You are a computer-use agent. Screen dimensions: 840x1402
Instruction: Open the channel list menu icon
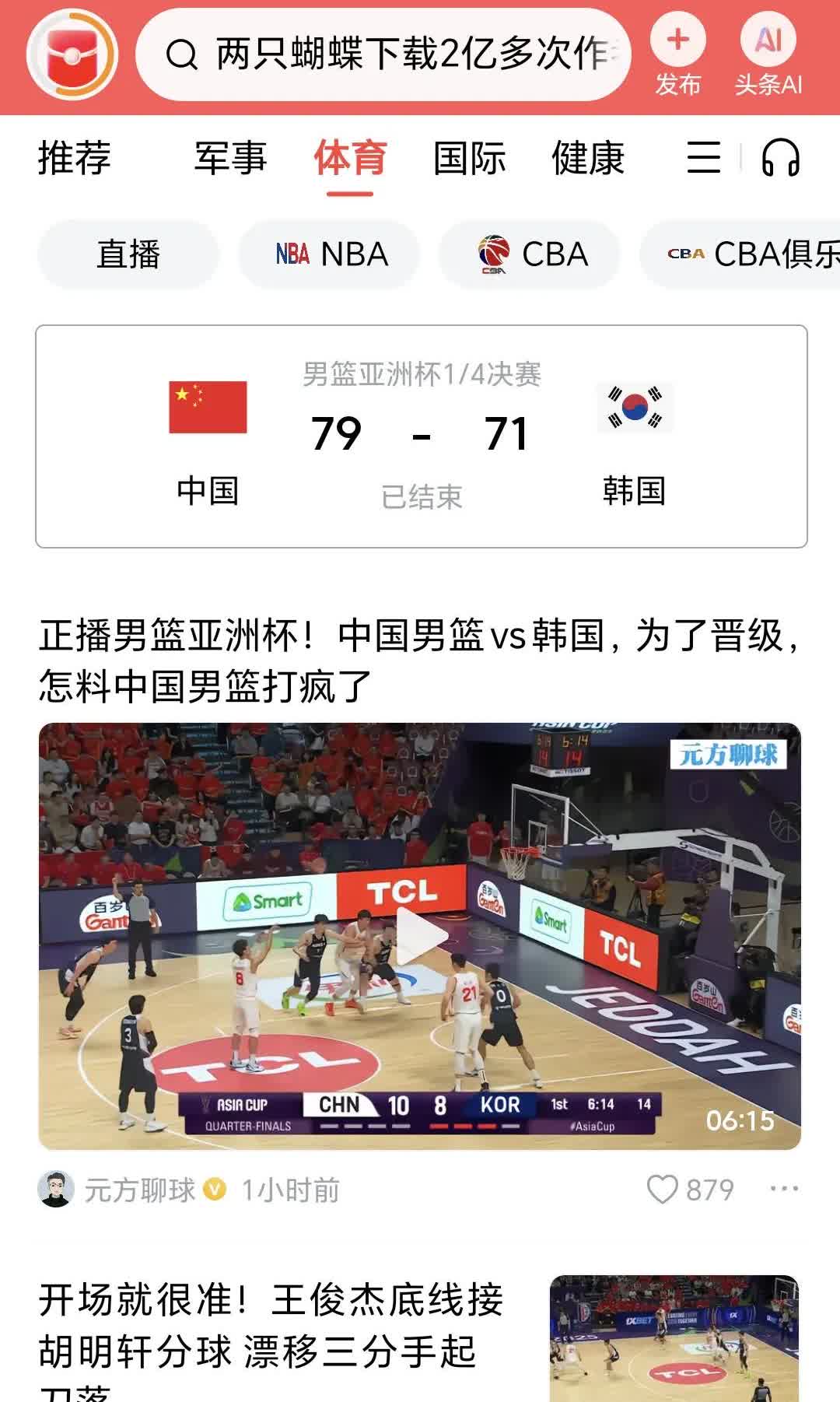(x=703, y=158)
